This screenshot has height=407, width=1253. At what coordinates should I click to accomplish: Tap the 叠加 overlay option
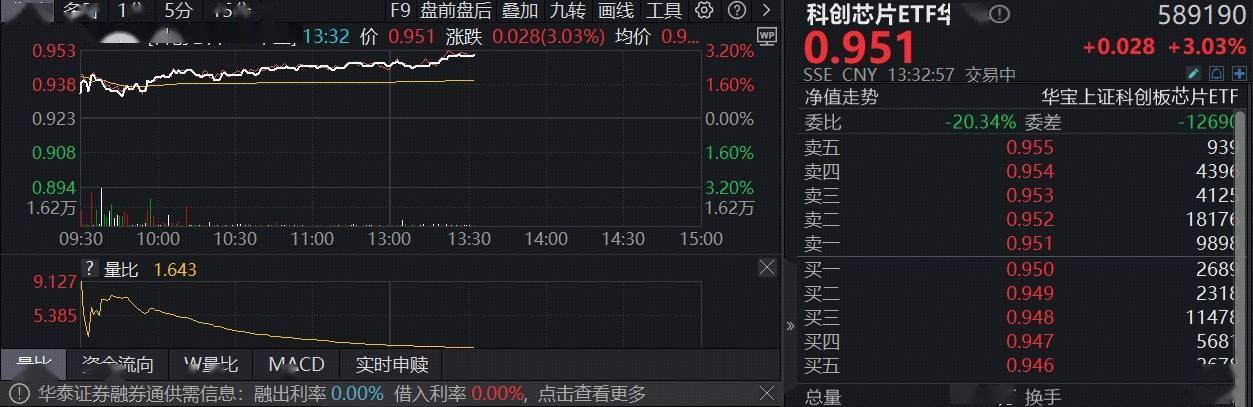click(520, 11)
